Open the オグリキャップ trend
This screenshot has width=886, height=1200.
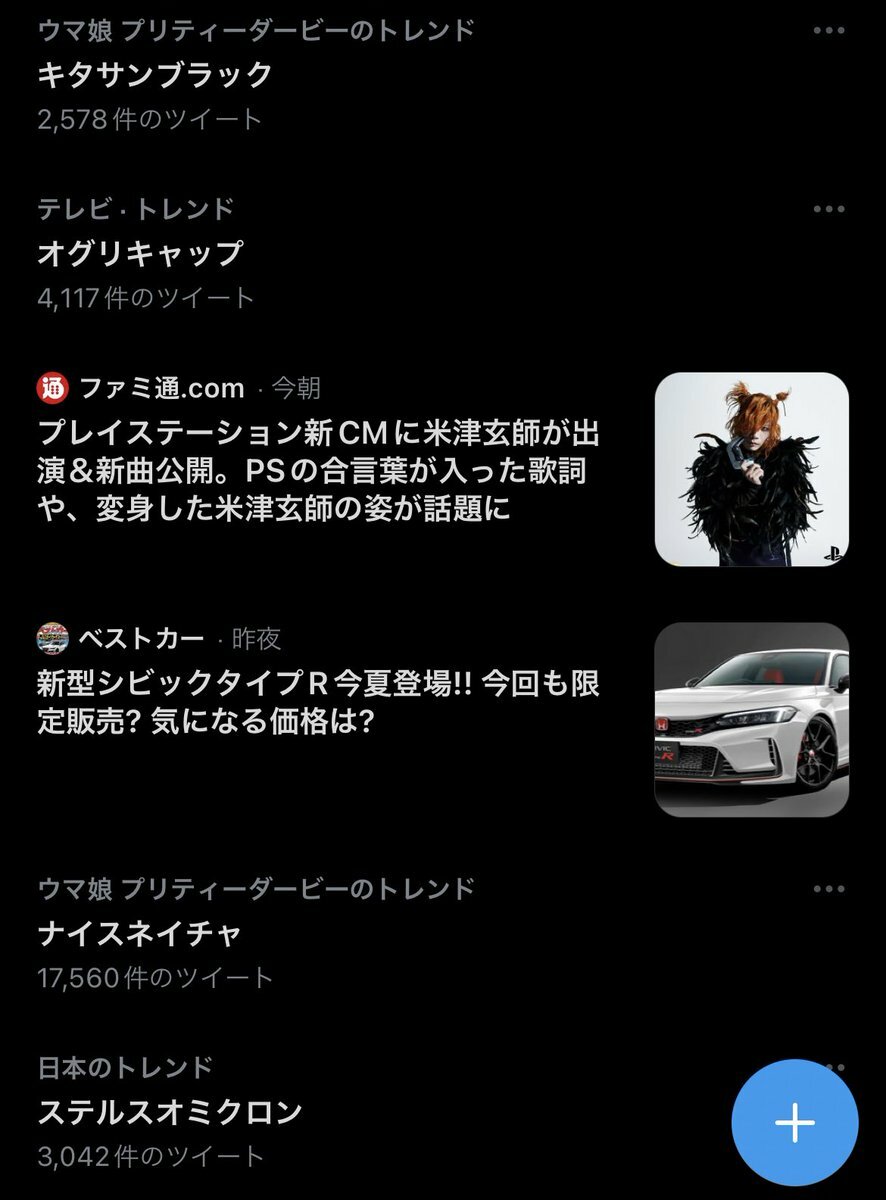(140, 253)
